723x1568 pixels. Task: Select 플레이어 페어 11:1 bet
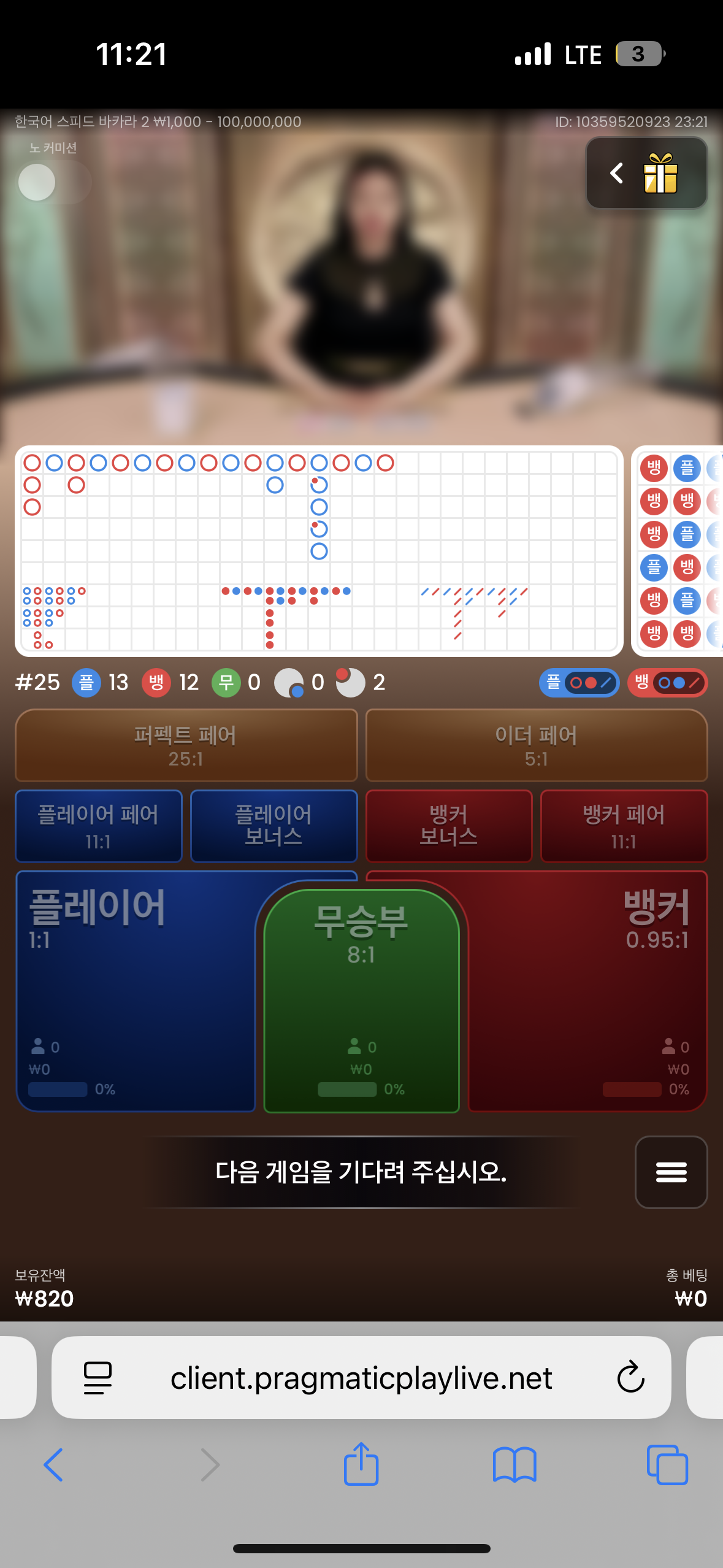point(98,826)
